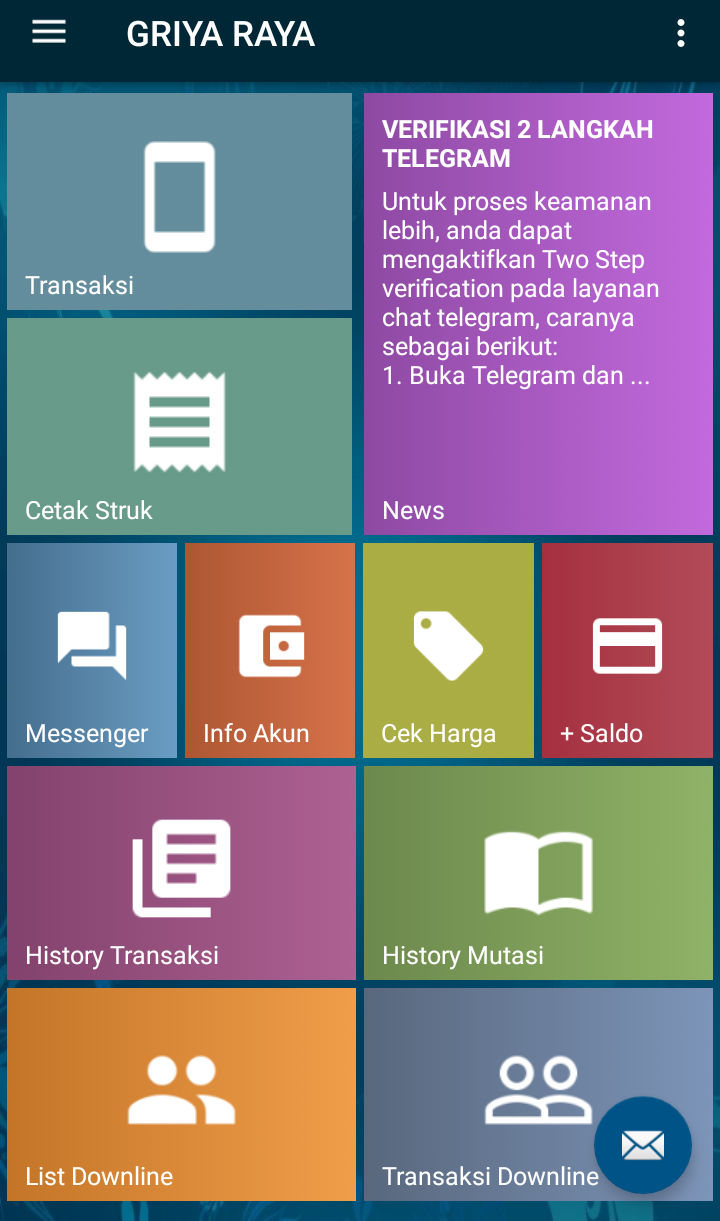720x1221 pixels.
Task: View Info Akun
Action: point(270,650)
